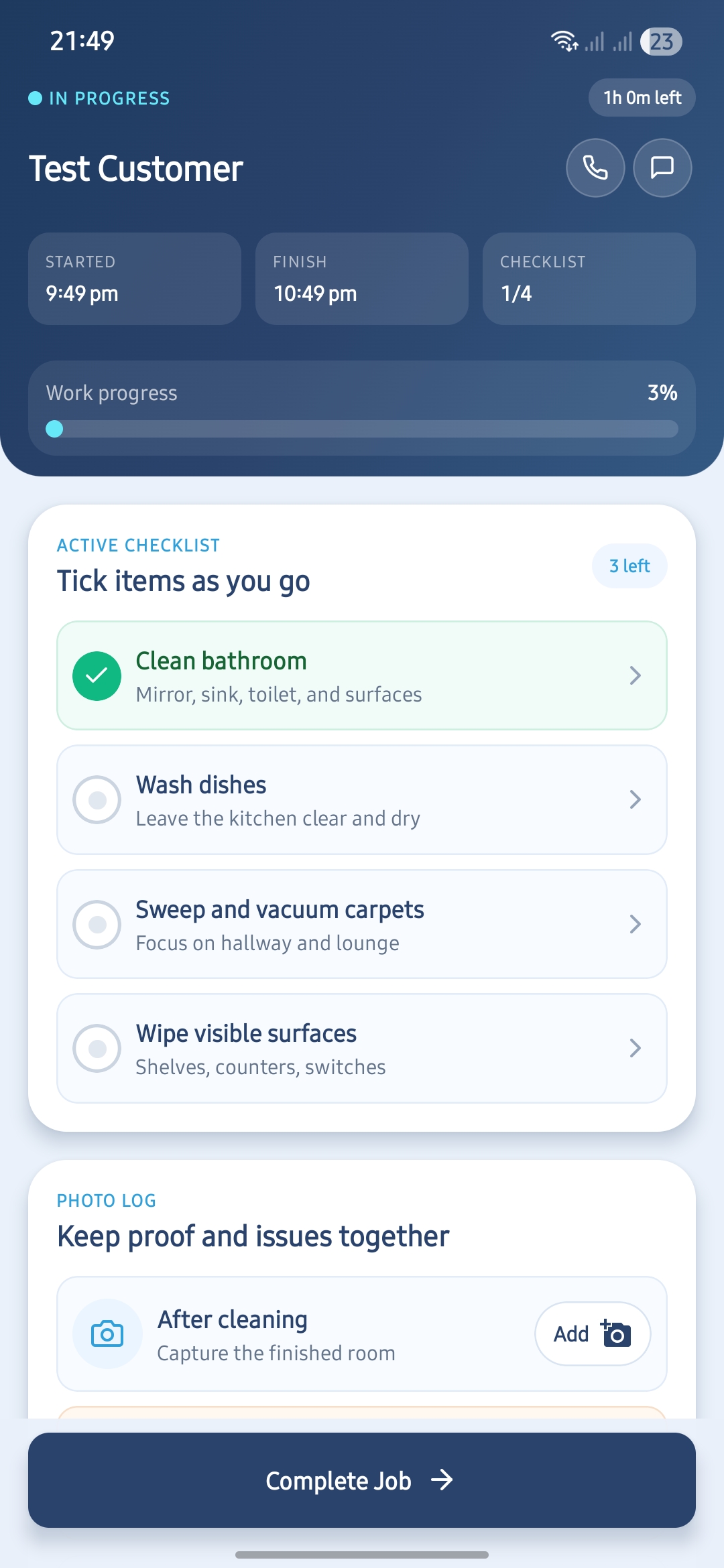View Wipe visible surfaces chevron
Image resolution: width=724 pixels, height=1568 pixels.
(635, 1048)
